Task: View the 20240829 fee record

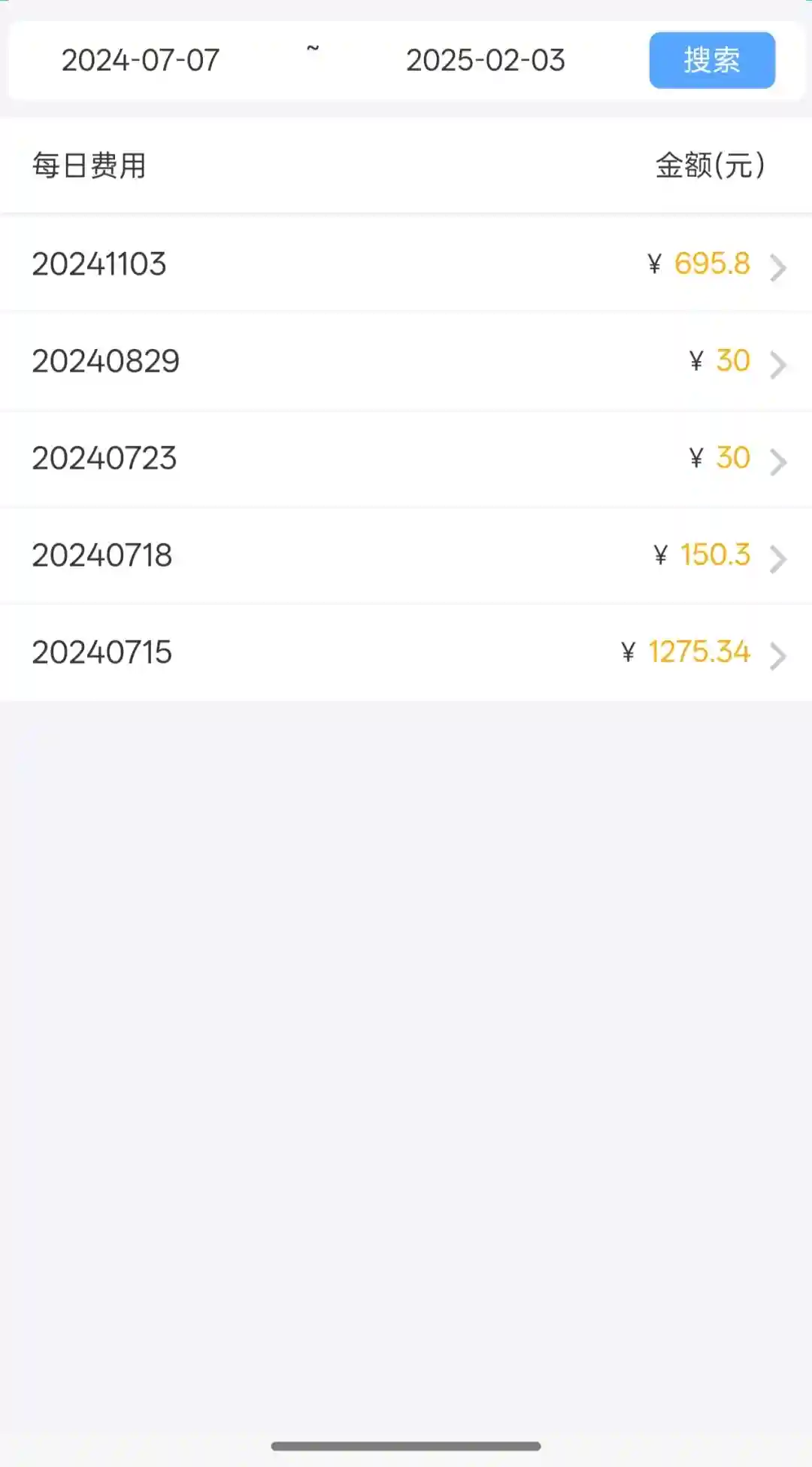Action: pyautogui.click(x=406, y=361)
